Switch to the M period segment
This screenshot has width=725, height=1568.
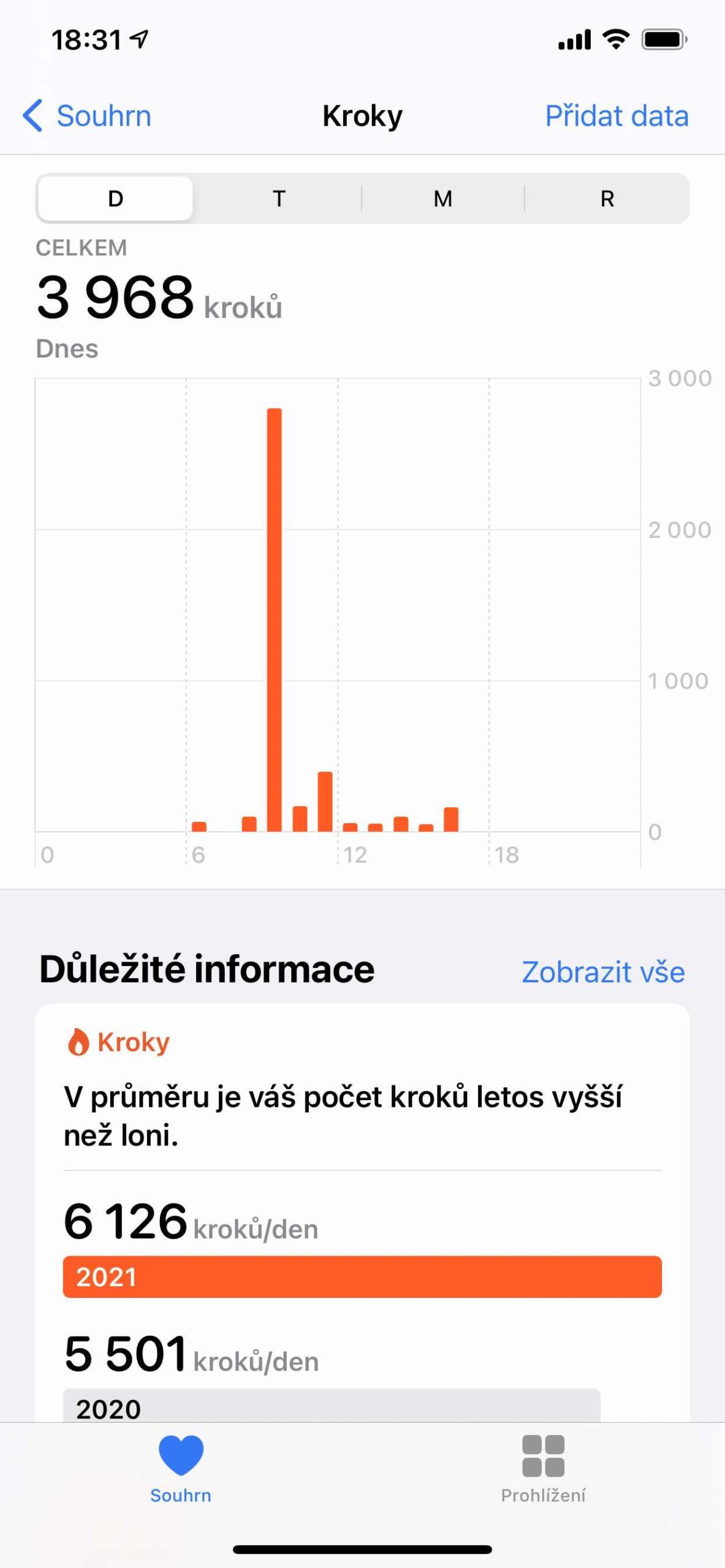pyautogui.click(x=443, y=198)
